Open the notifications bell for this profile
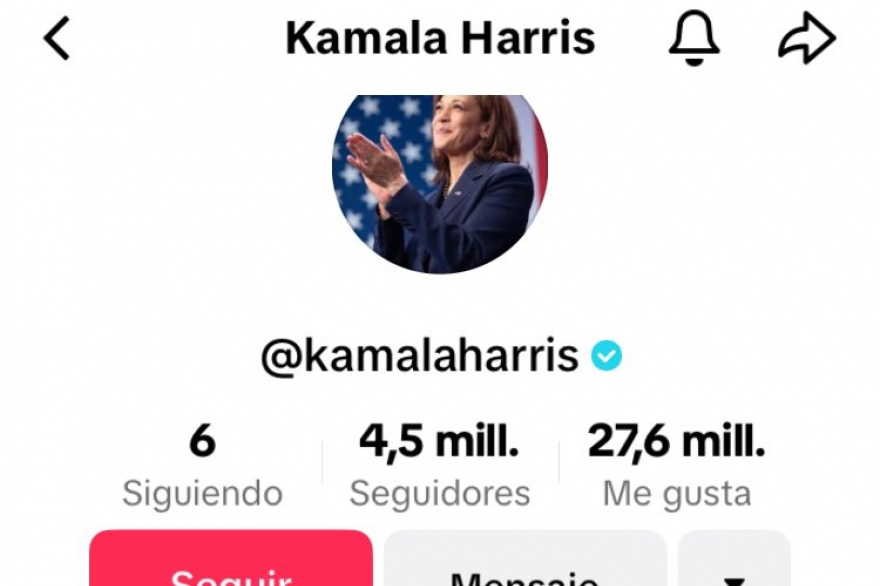This screenshot has width=880, height=586. point(694,40)
